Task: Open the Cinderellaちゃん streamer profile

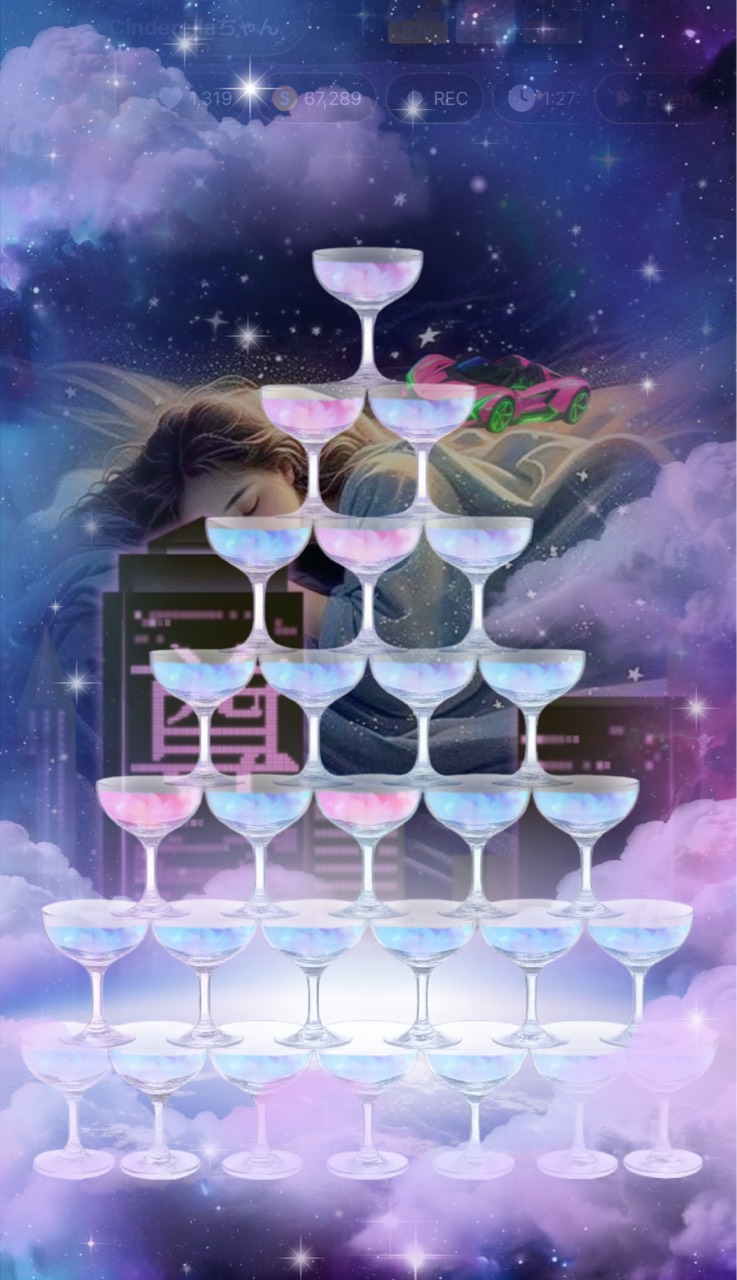Action: (x=190, y=28)
